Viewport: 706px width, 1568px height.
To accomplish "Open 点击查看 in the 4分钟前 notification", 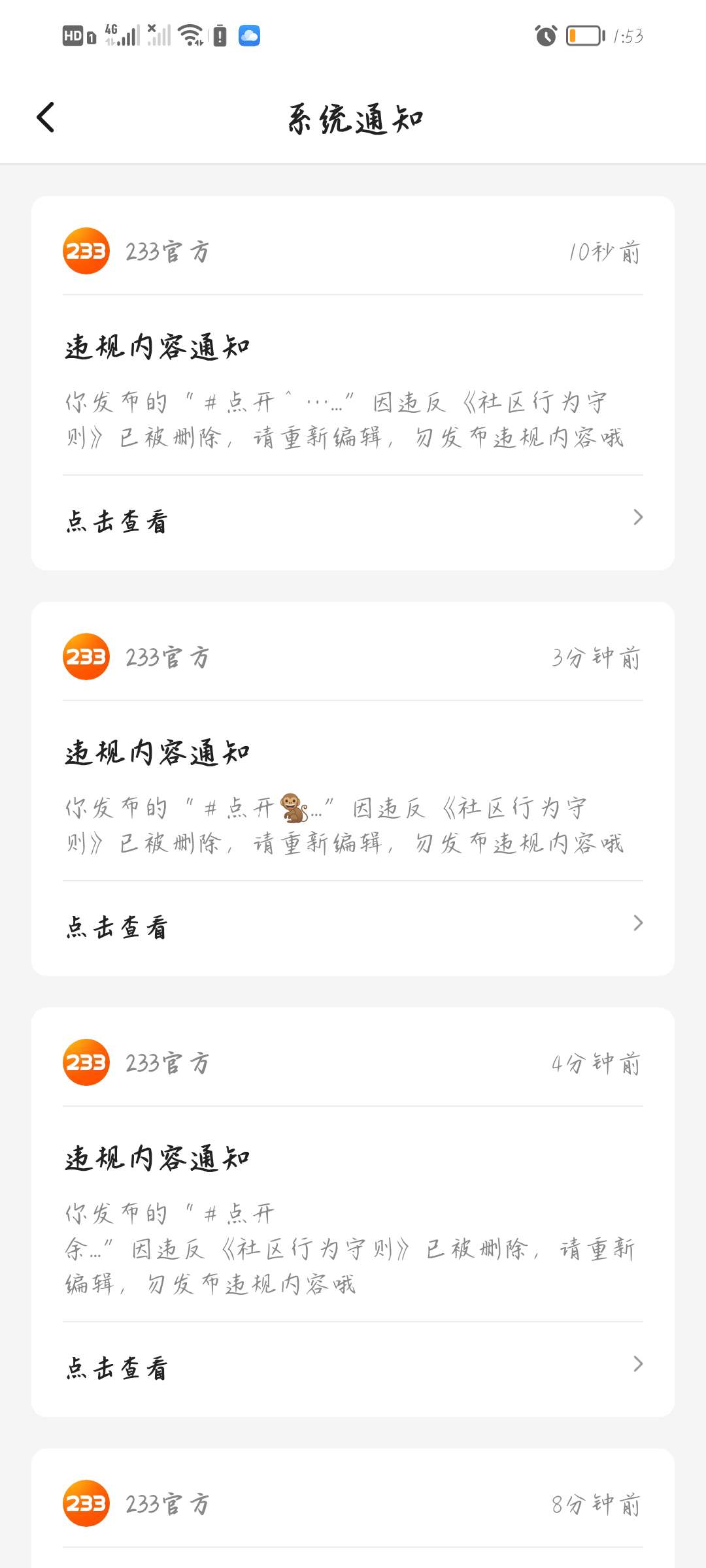I will (353, 1367).
